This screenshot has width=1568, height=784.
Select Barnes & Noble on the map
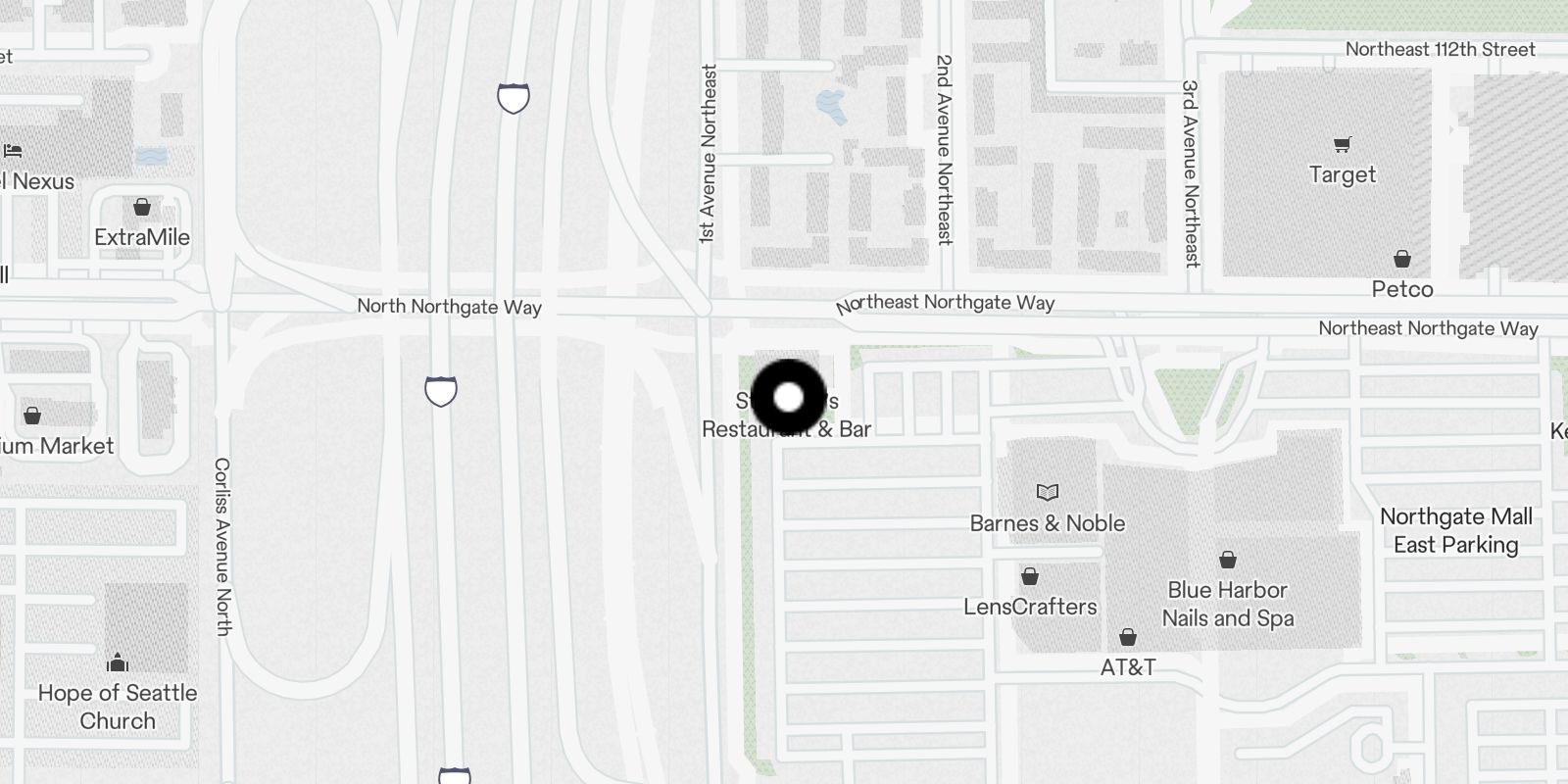(1048, 492)
